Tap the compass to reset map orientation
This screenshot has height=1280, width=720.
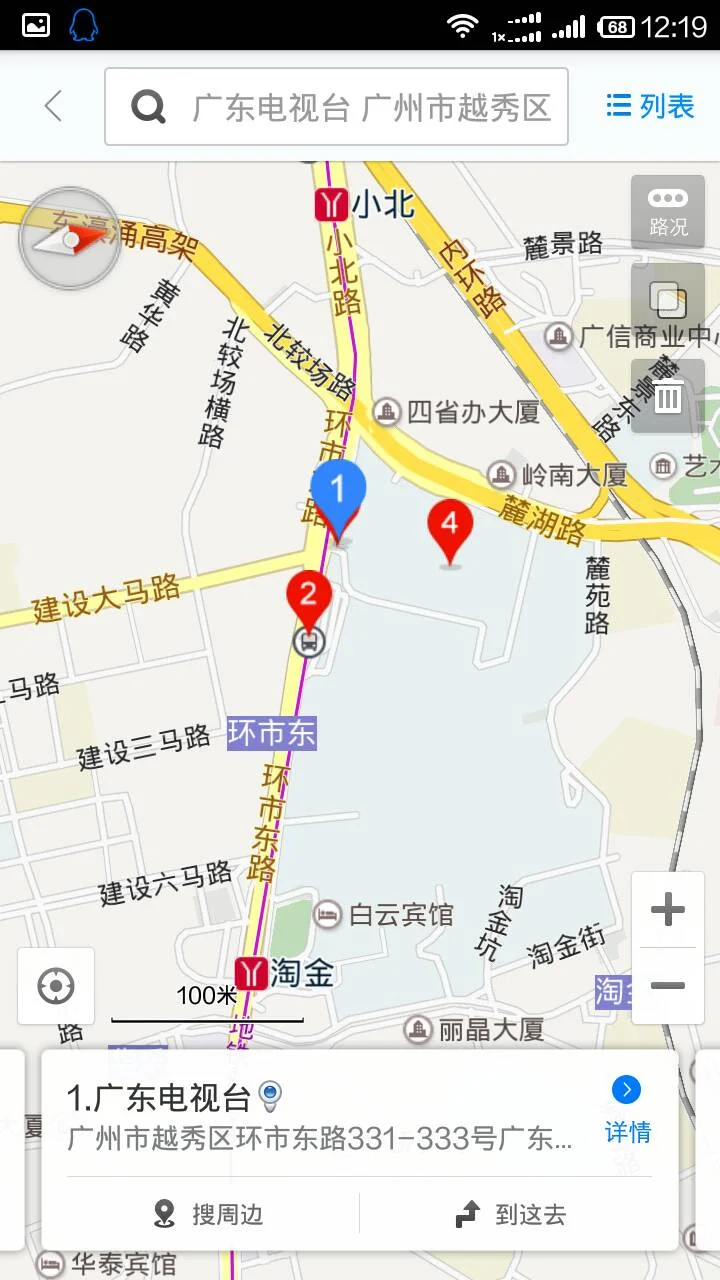click(68, 240)
